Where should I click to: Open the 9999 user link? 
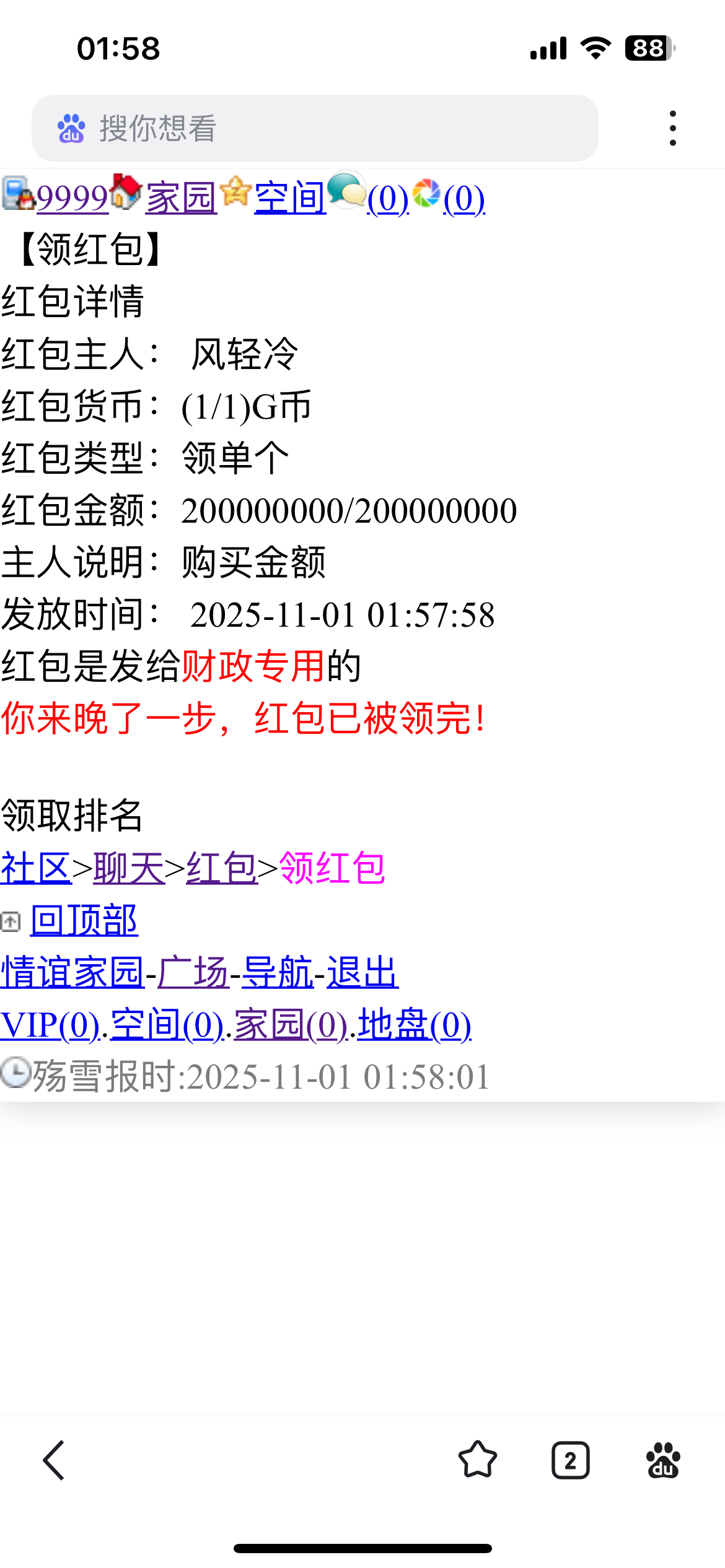pos(72,198)
